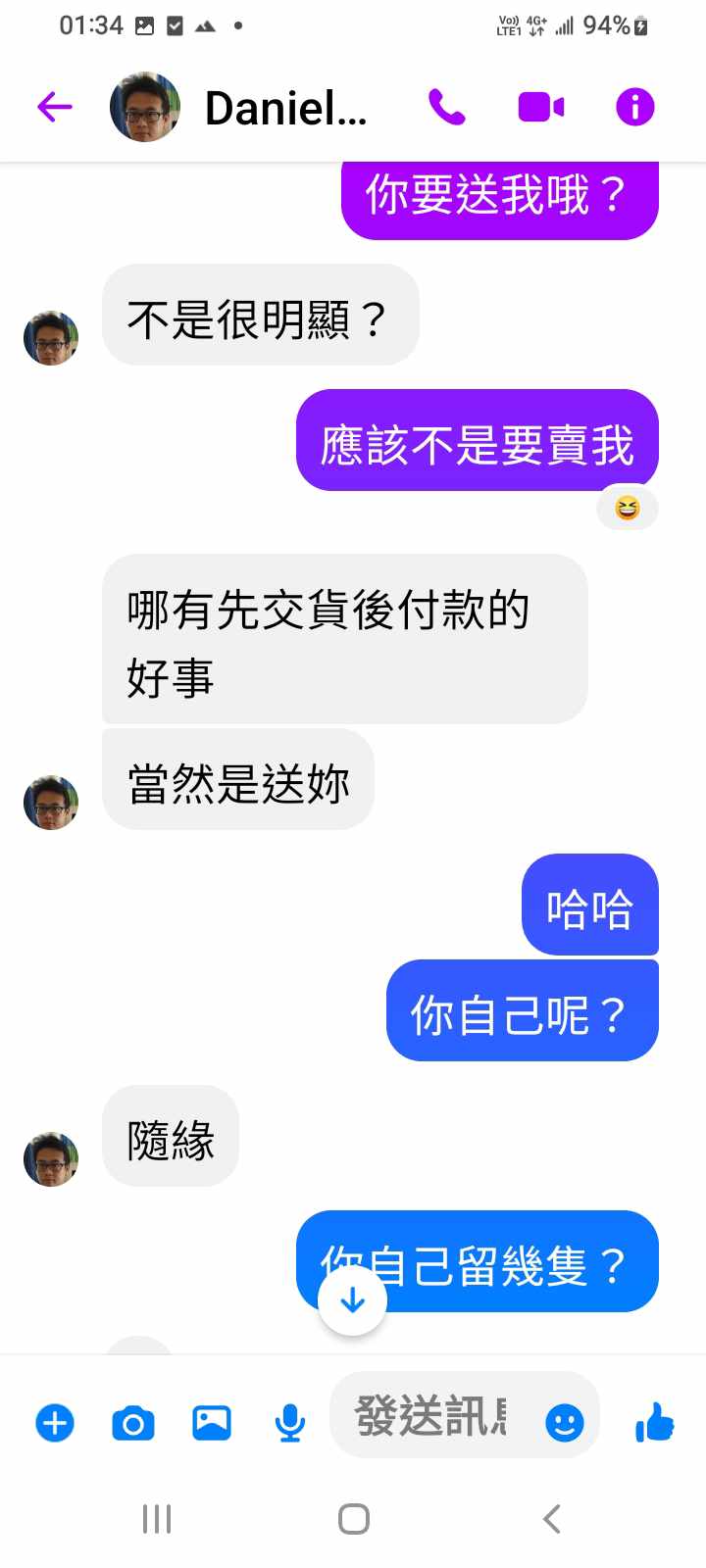The height and width of the screenshot is (1568, 706).
Task: Open conversation info details
Action: click(x=634, y=107)
